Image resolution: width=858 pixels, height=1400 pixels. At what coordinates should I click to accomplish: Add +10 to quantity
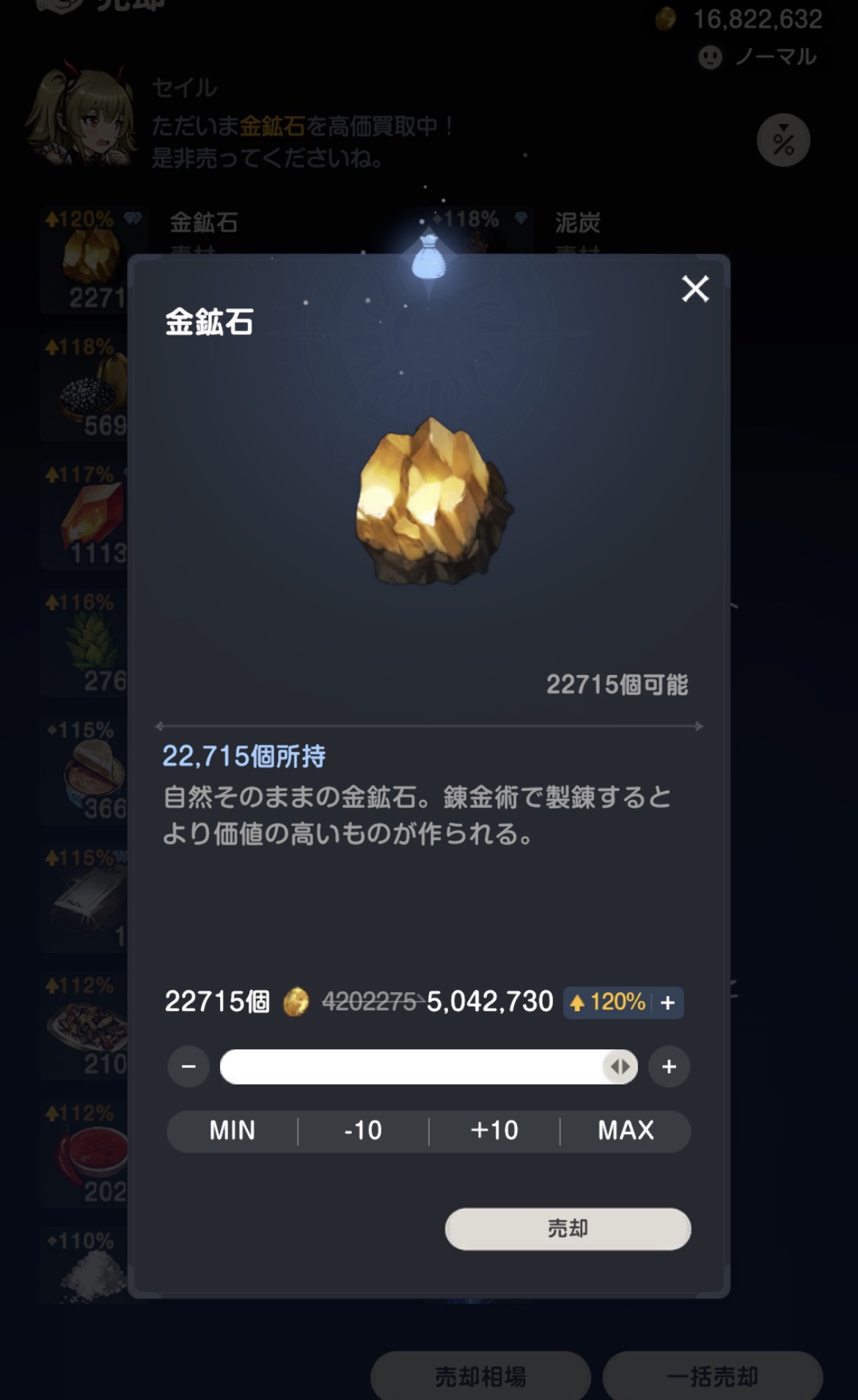[x=494, y=1130]
